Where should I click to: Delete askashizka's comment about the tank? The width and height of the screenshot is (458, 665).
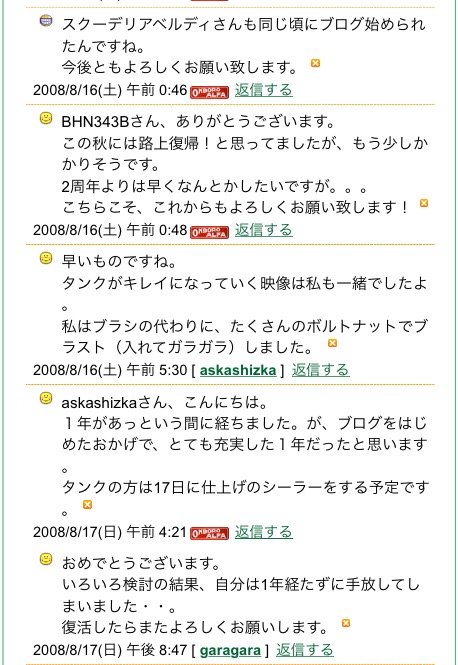click(333, 343)
